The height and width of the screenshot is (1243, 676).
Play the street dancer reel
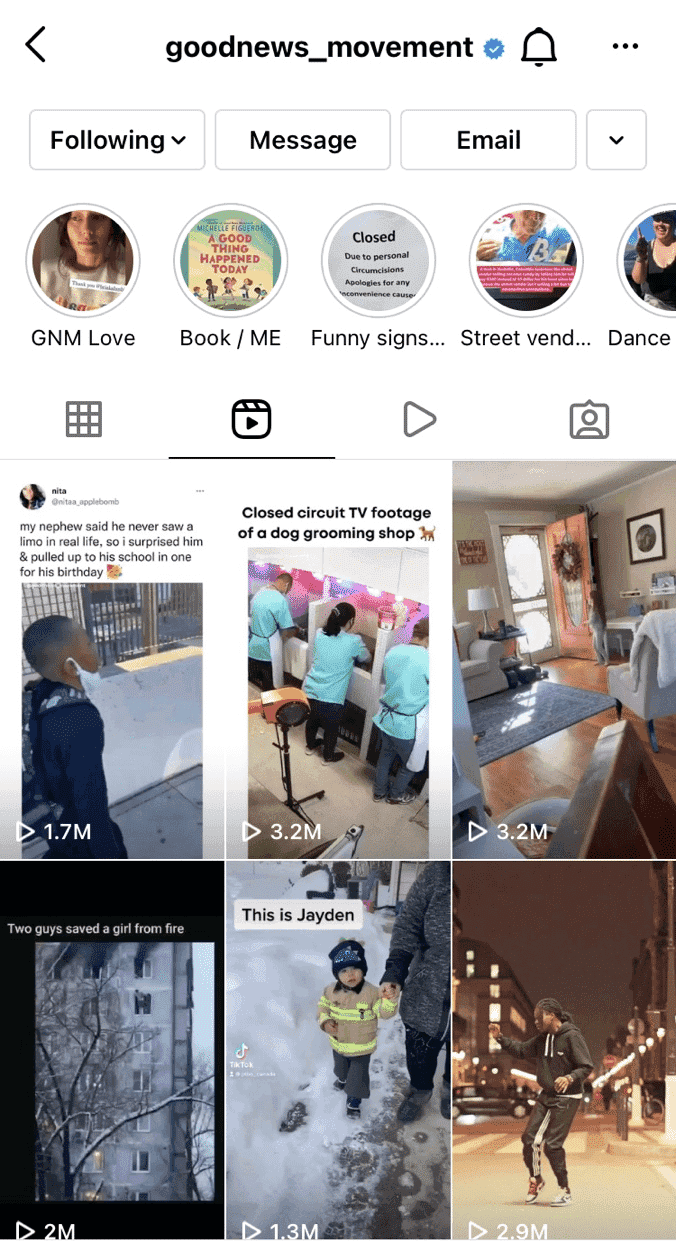[x=564, y=1051]
